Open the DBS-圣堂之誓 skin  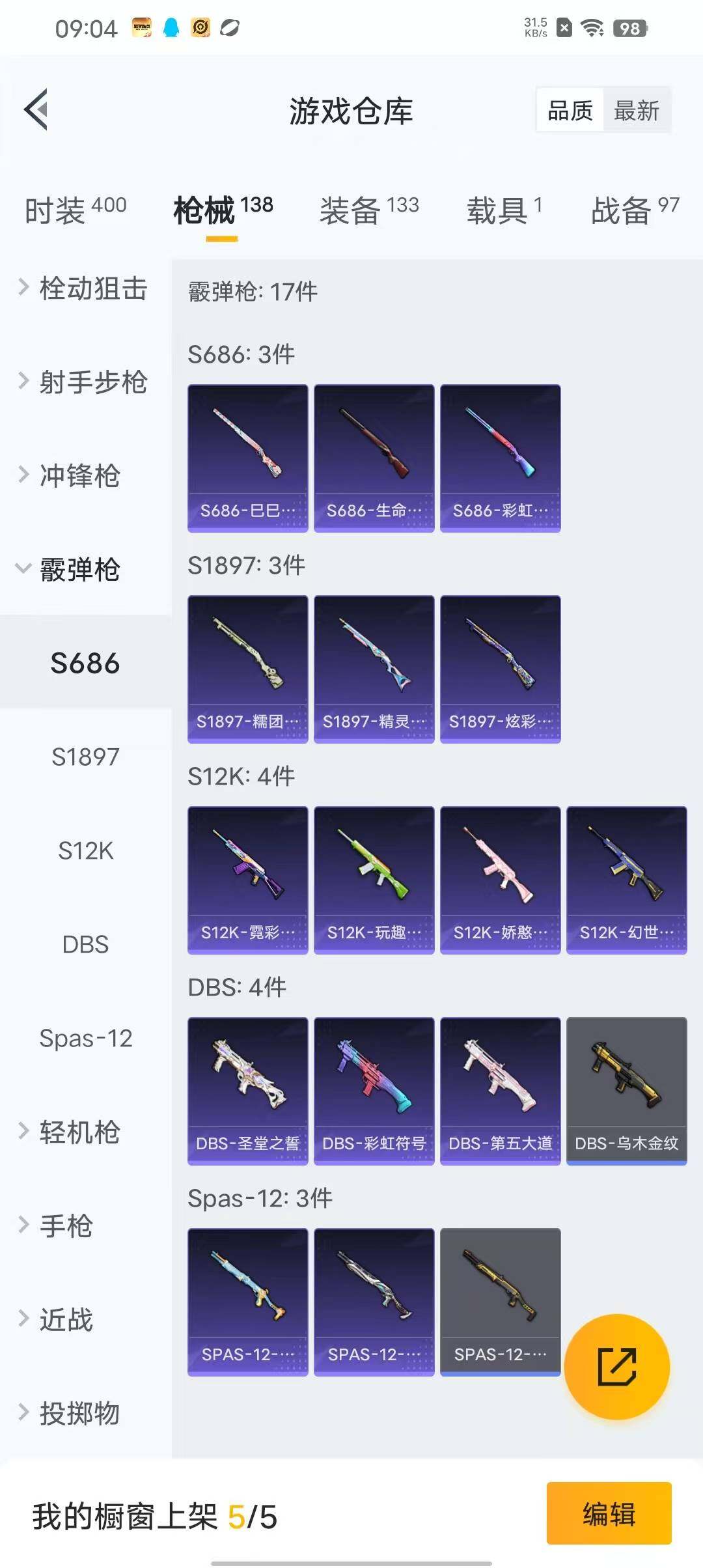pos(247,1091)
